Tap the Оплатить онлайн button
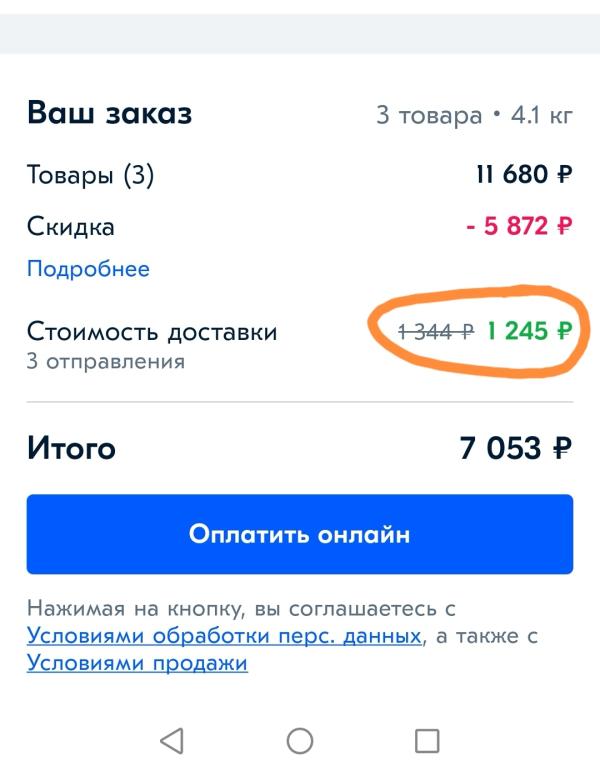This screenshot has width=600, height=775. coord(300,534)
